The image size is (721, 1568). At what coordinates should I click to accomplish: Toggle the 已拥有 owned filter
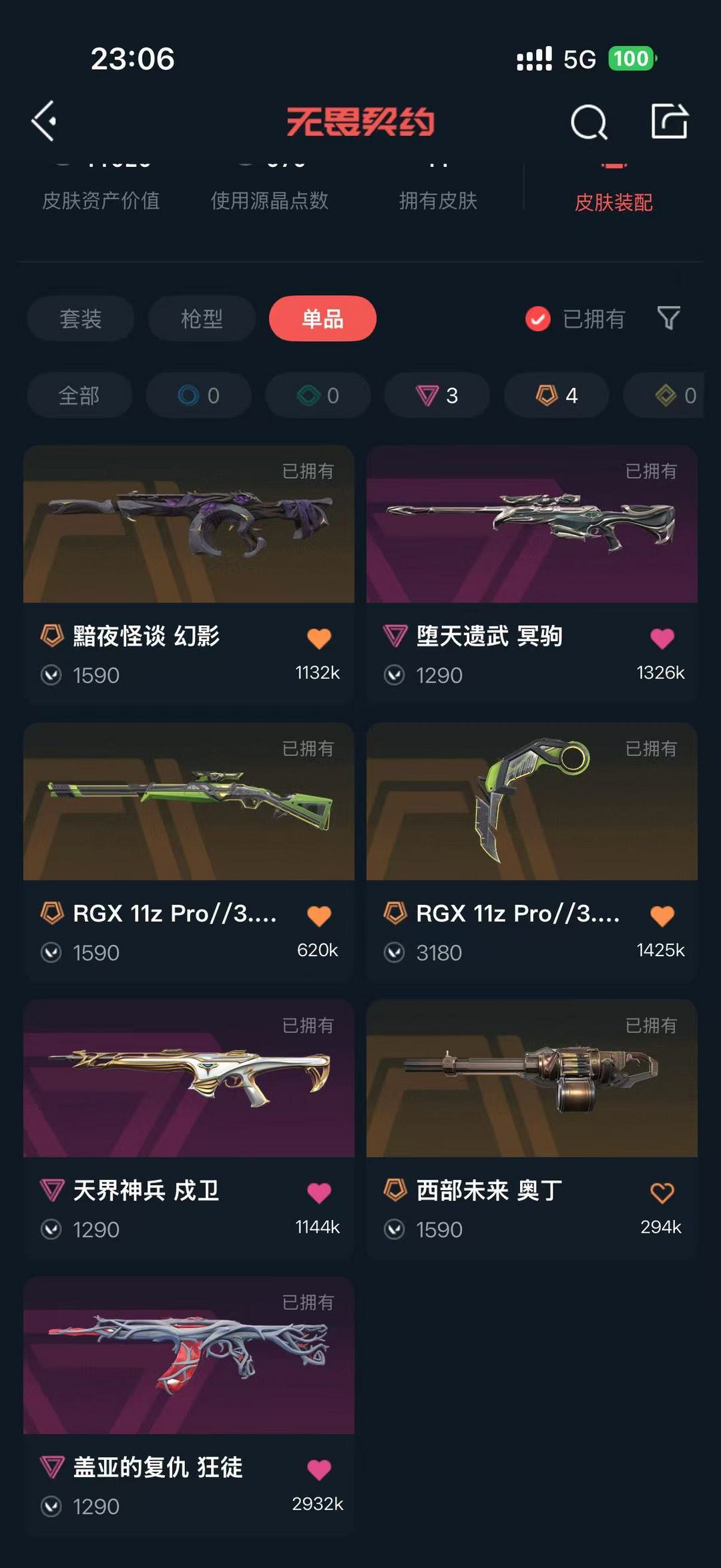575,319
